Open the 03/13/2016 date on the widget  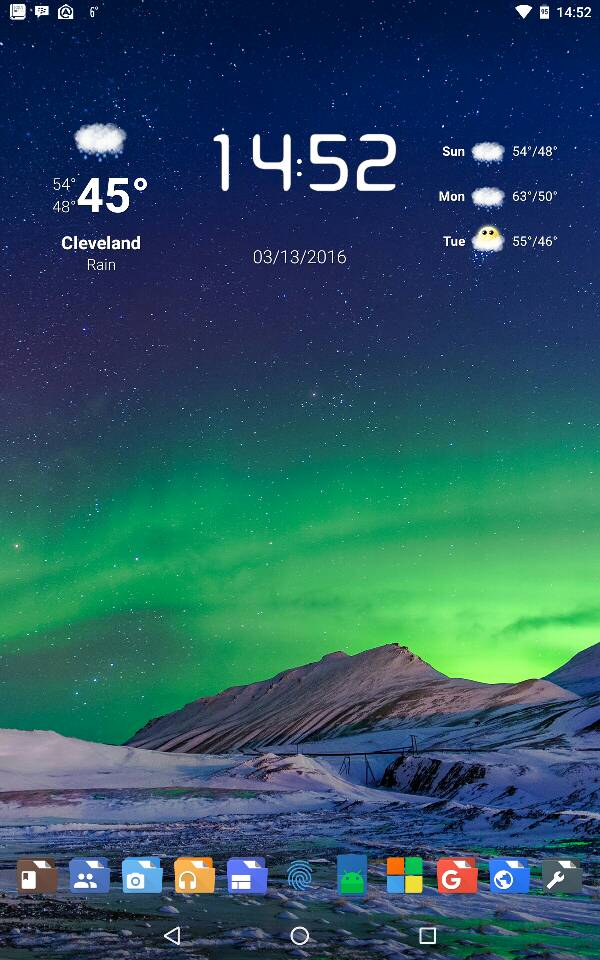click(300, 257)
